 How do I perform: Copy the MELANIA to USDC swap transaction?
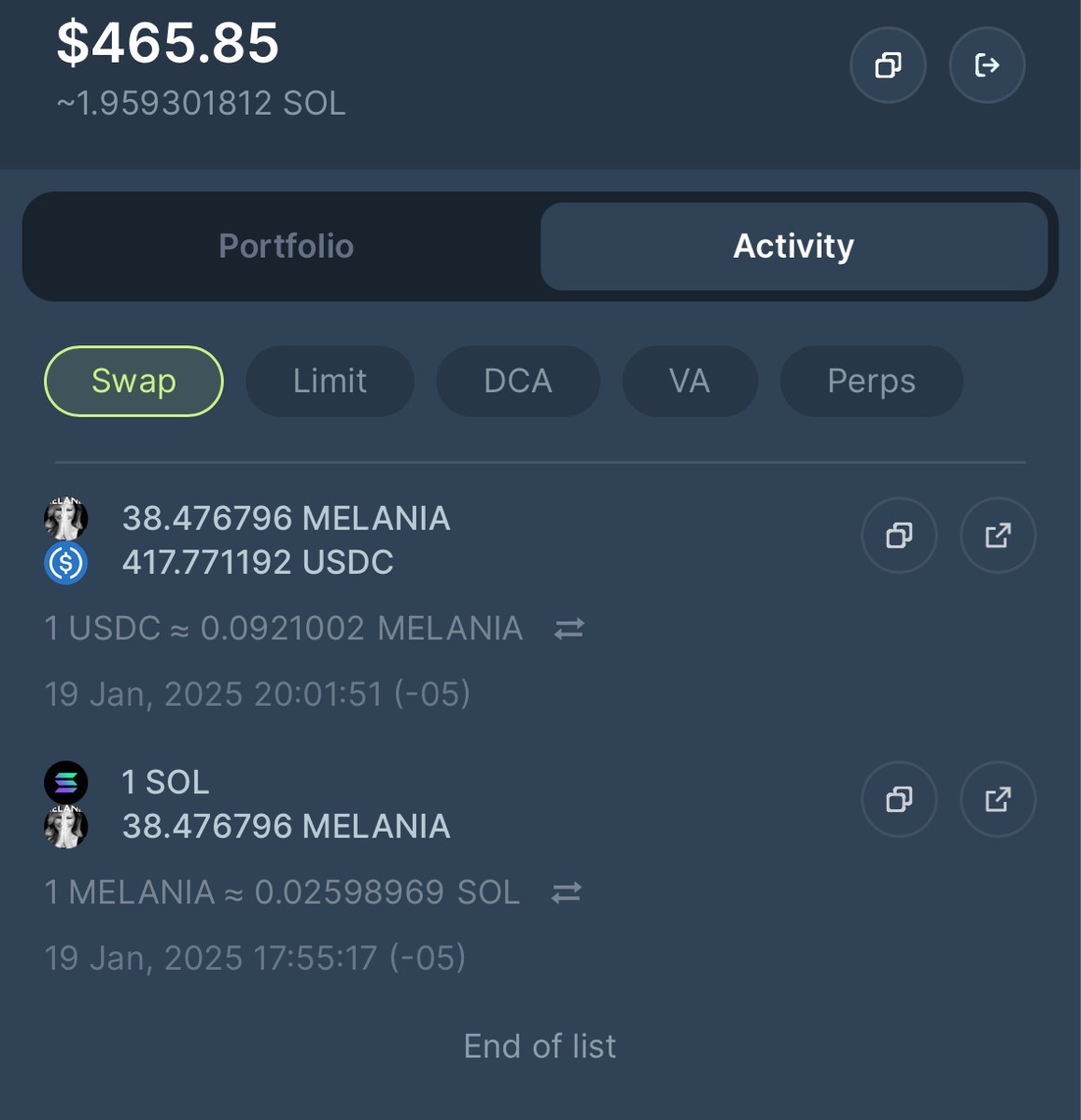899,536
